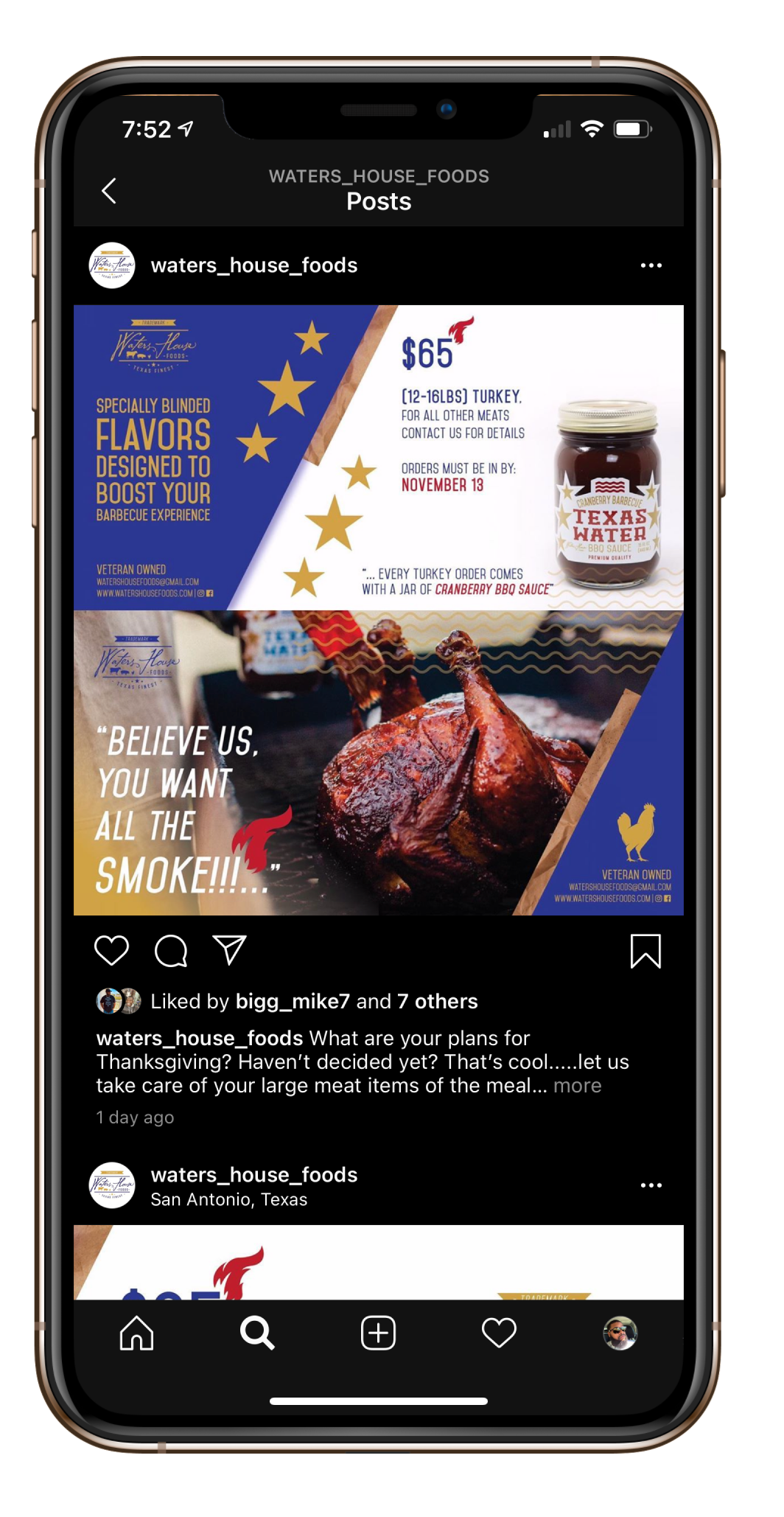784x1517 pixels.
Task: Switch to the Home feed tab
Action: tap(136, 1333)
